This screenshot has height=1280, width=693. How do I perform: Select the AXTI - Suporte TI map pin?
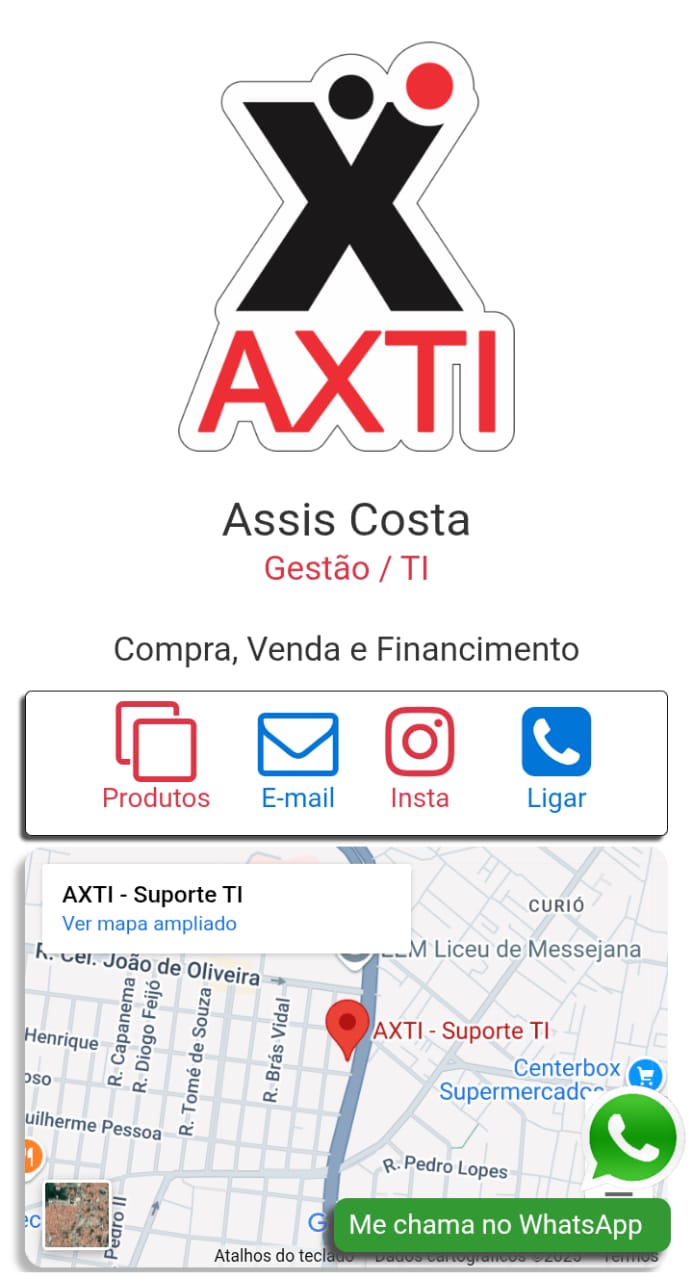point(348,1028)
